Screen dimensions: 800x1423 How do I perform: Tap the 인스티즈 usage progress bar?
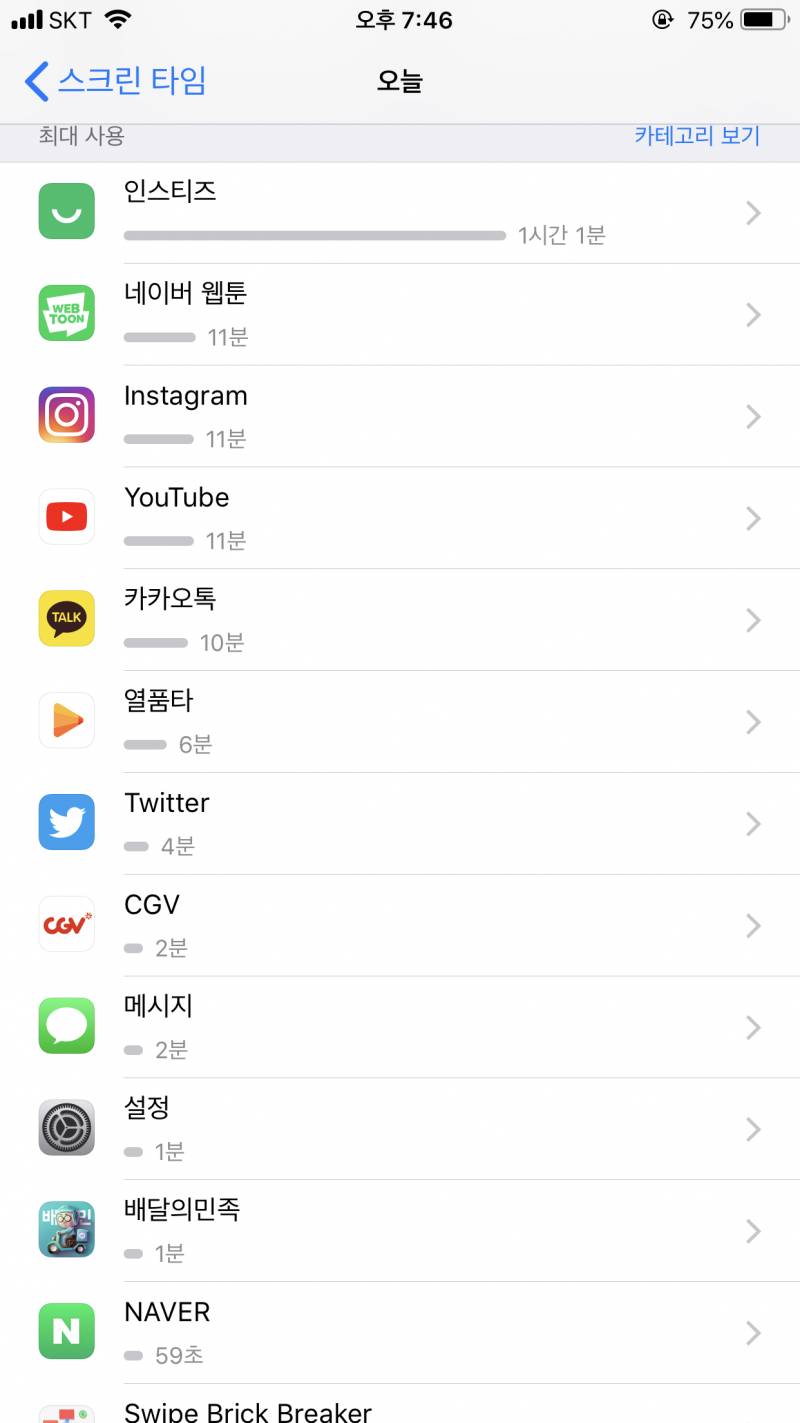point(314,236)
